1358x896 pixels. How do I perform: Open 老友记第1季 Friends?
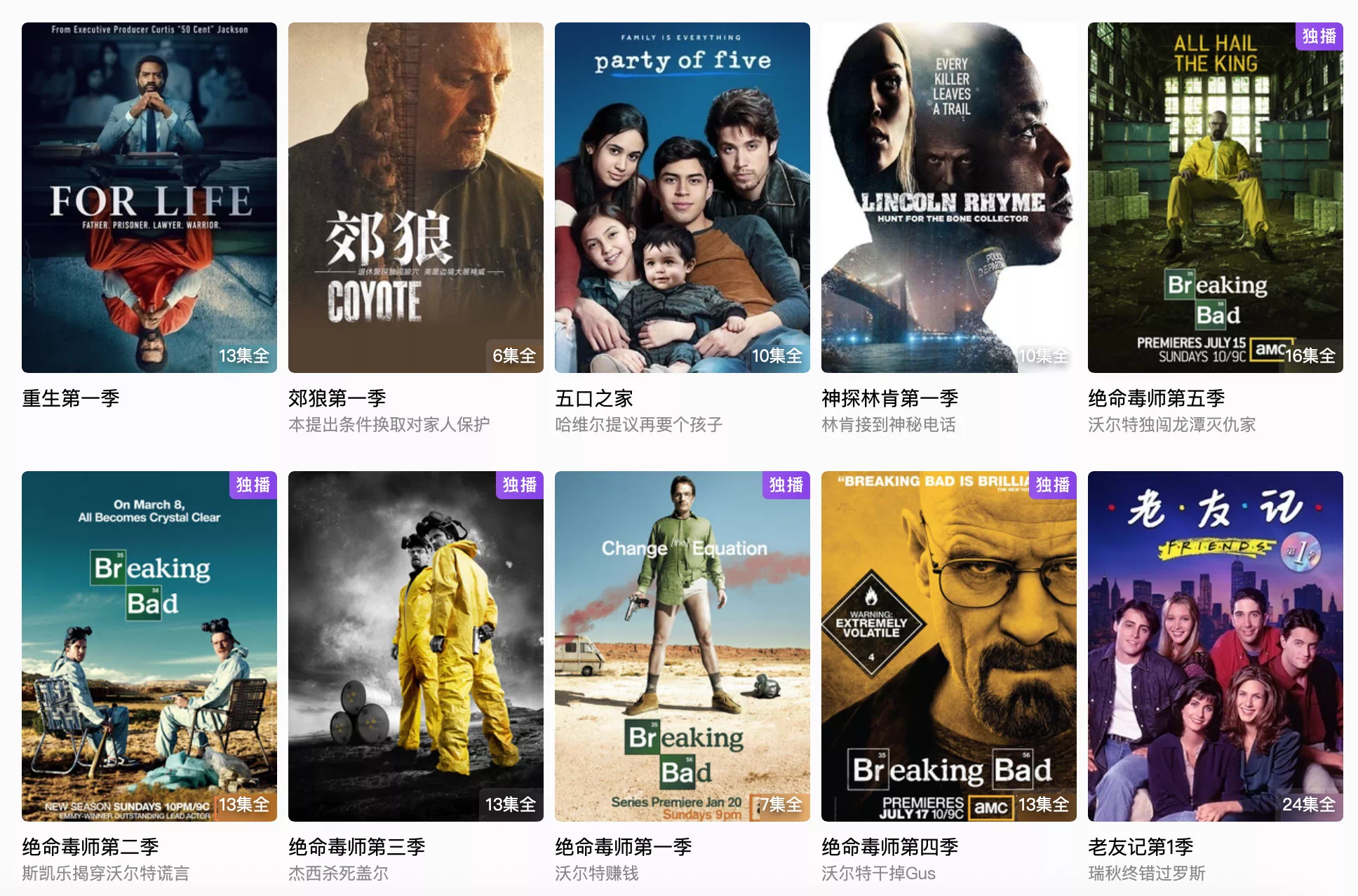point(1215,646)
